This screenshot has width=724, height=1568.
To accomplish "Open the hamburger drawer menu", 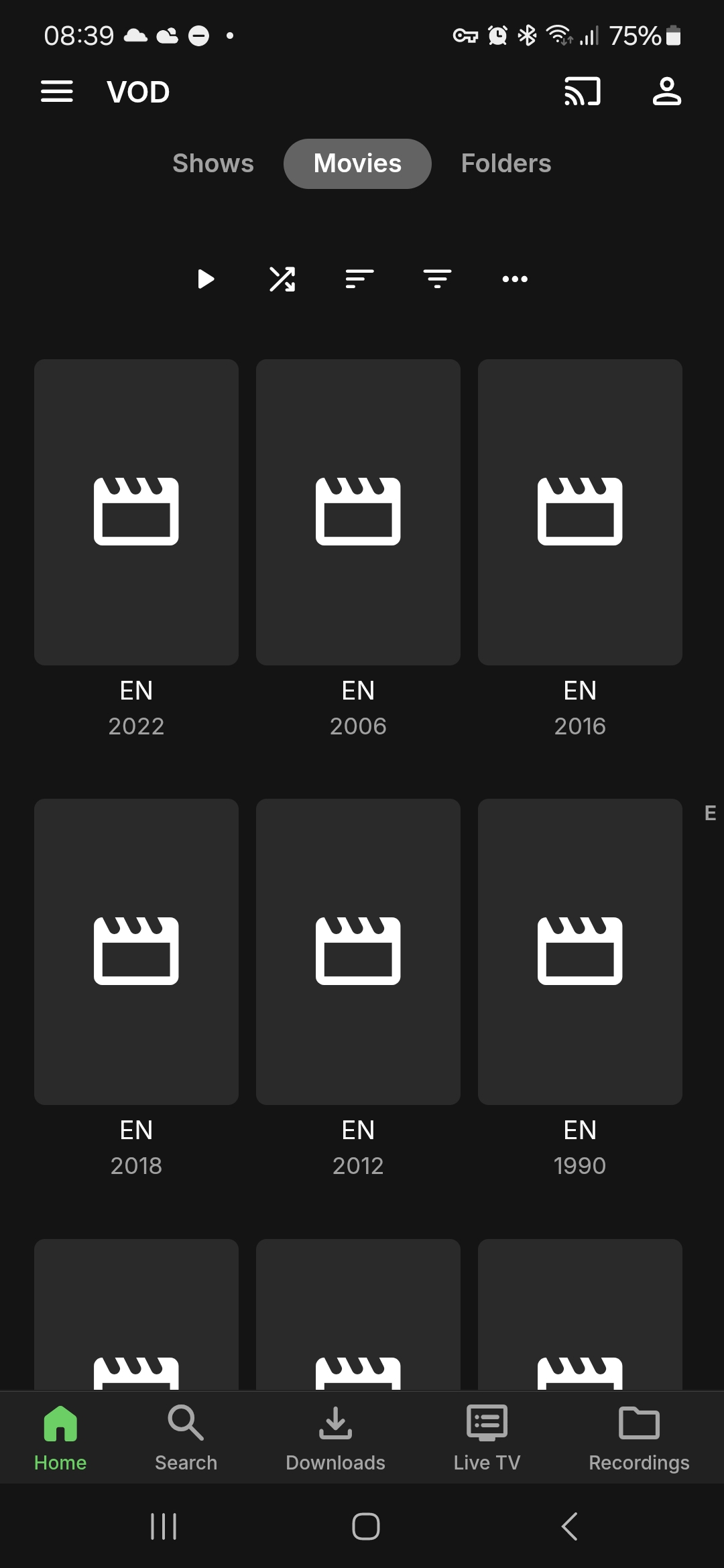I will pyautogui.click(x=57, y=91).
